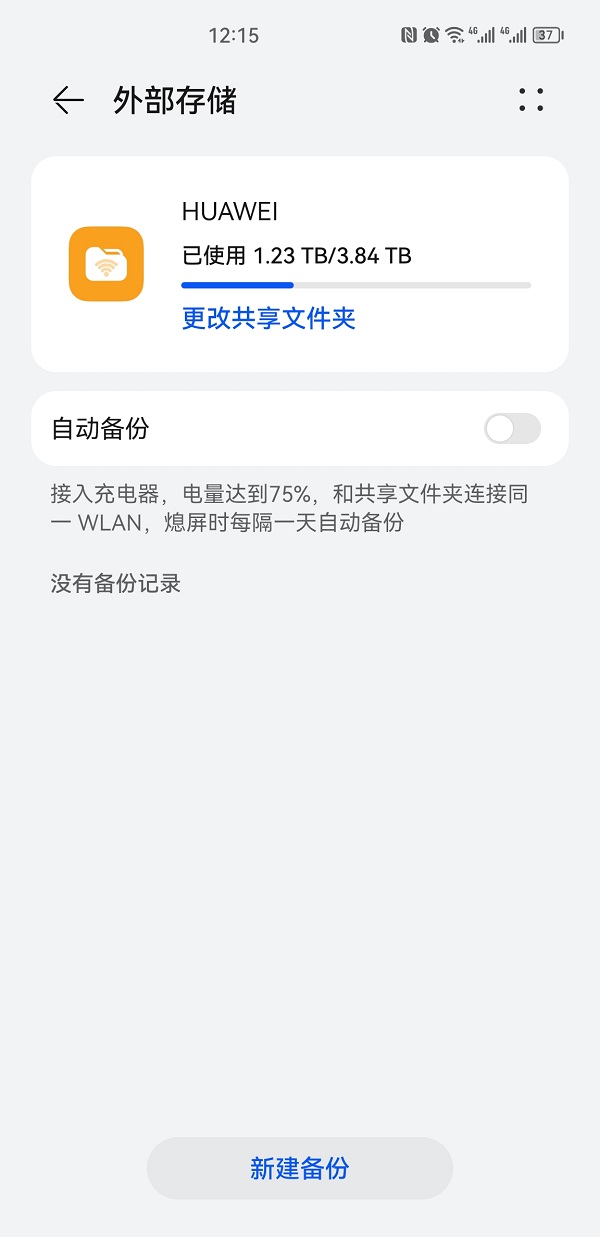Open the four-dot more options menu
The height and width of the screenshot is (1237, 600).
(x=531, y=100)
